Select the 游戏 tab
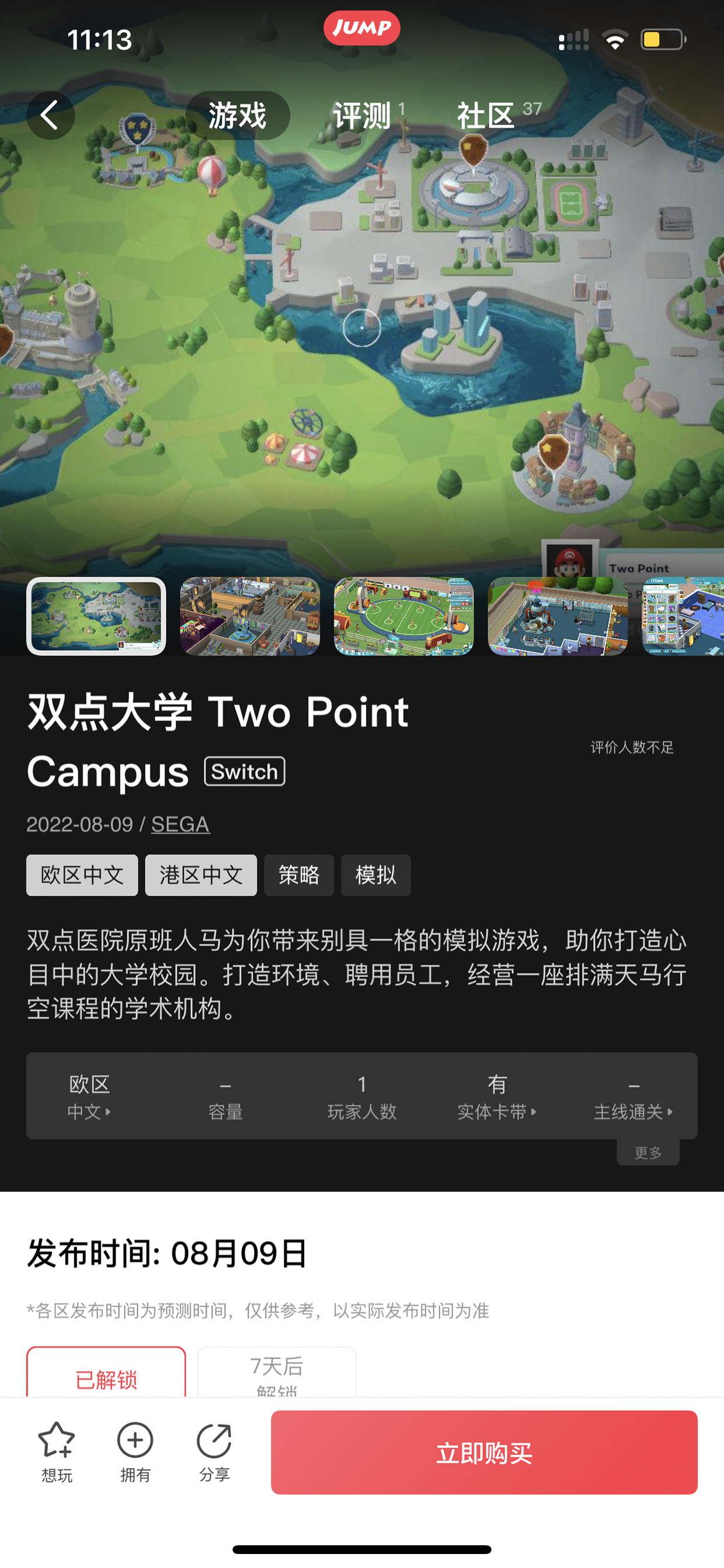Viewport: 724px width, 1568px height. [x=237, y=116]
